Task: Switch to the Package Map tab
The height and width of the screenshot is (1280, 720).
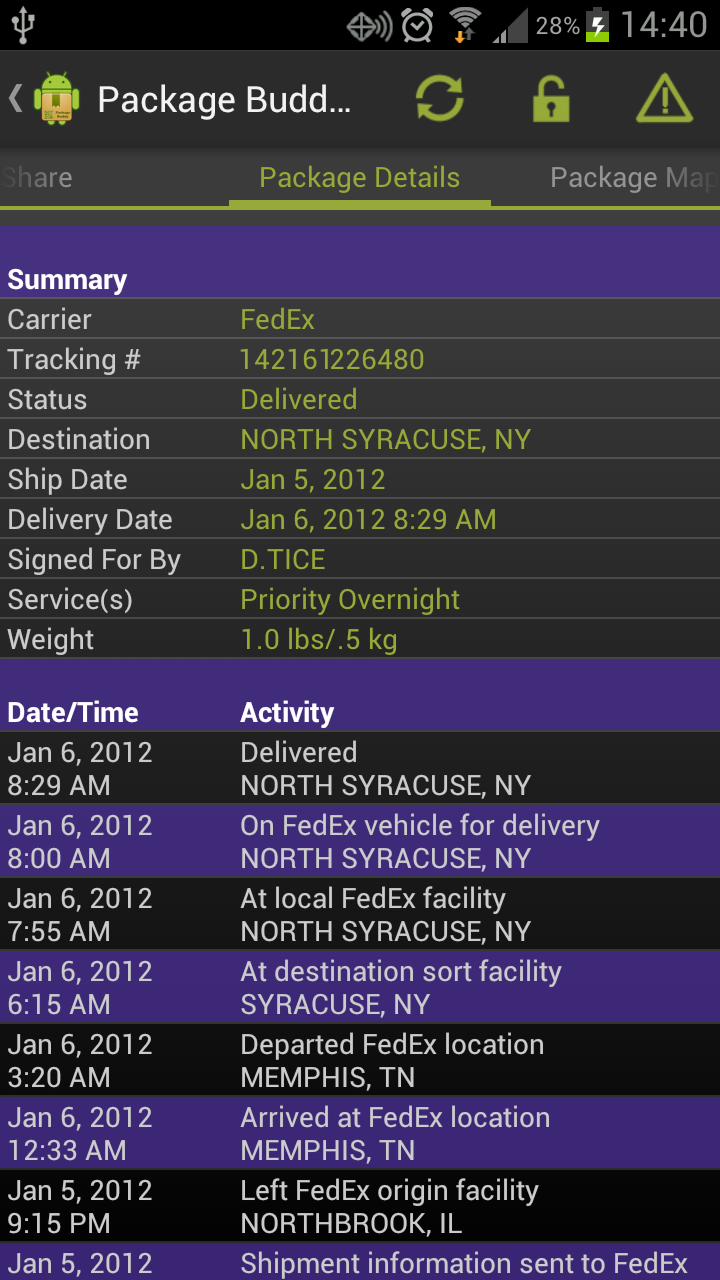Action: pyautogui.click(x=634, y=178)
